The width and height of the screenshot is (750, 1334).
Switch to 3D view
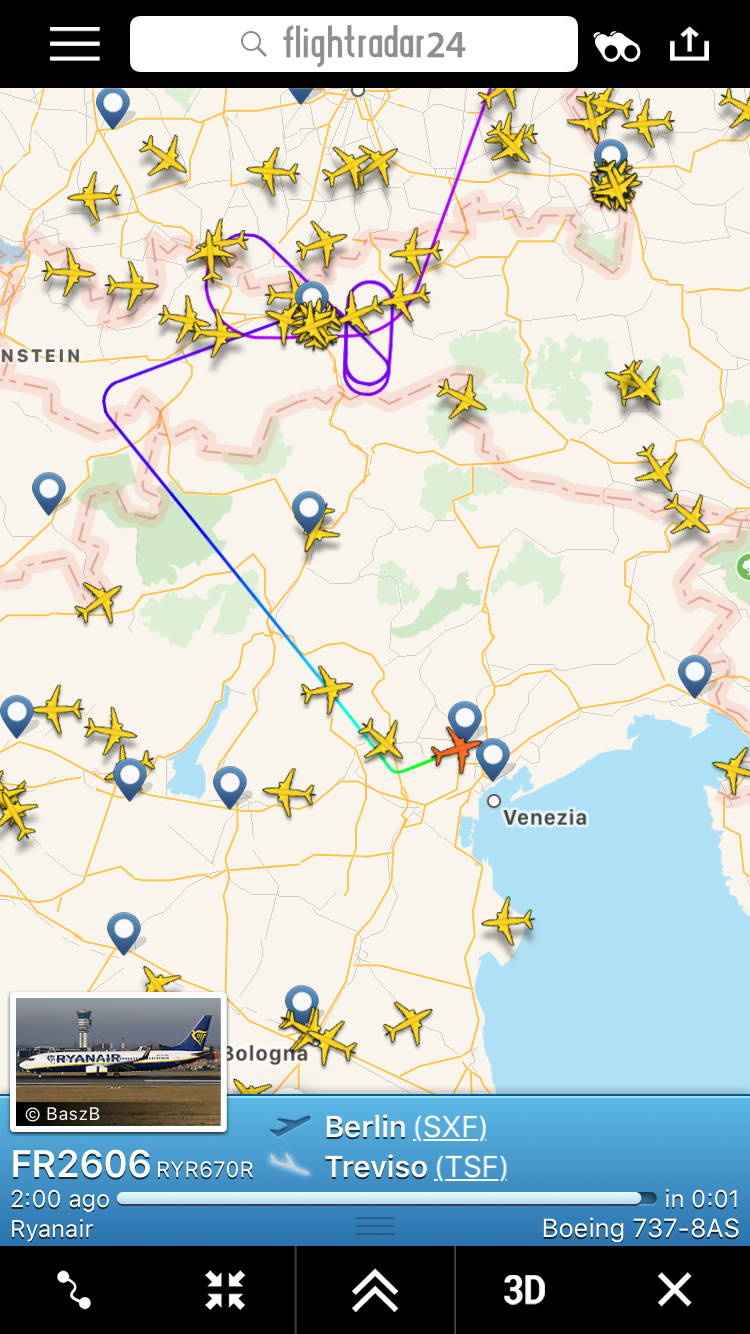click(x=524, y=1290)
